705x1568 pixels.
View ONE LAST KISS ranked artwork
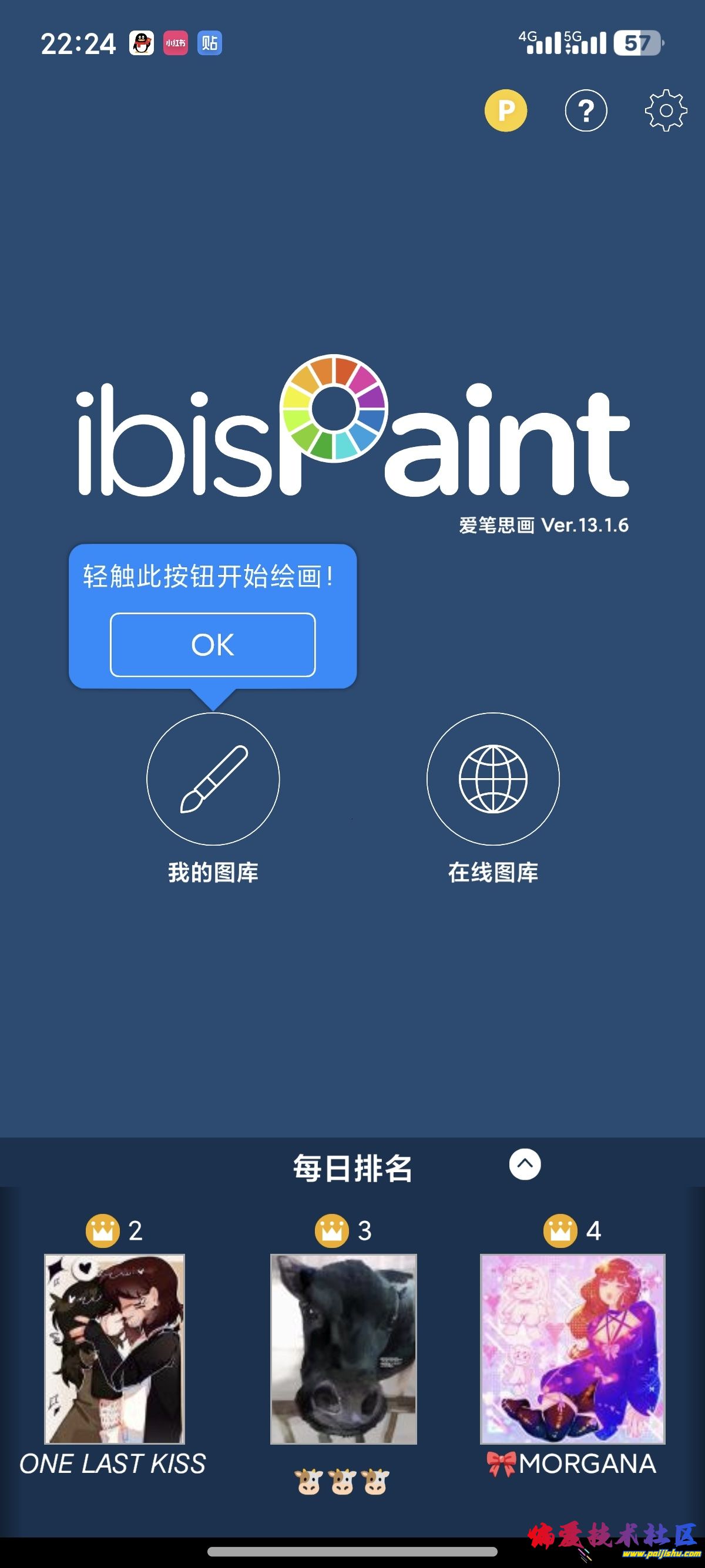(x=115, y=1348)
